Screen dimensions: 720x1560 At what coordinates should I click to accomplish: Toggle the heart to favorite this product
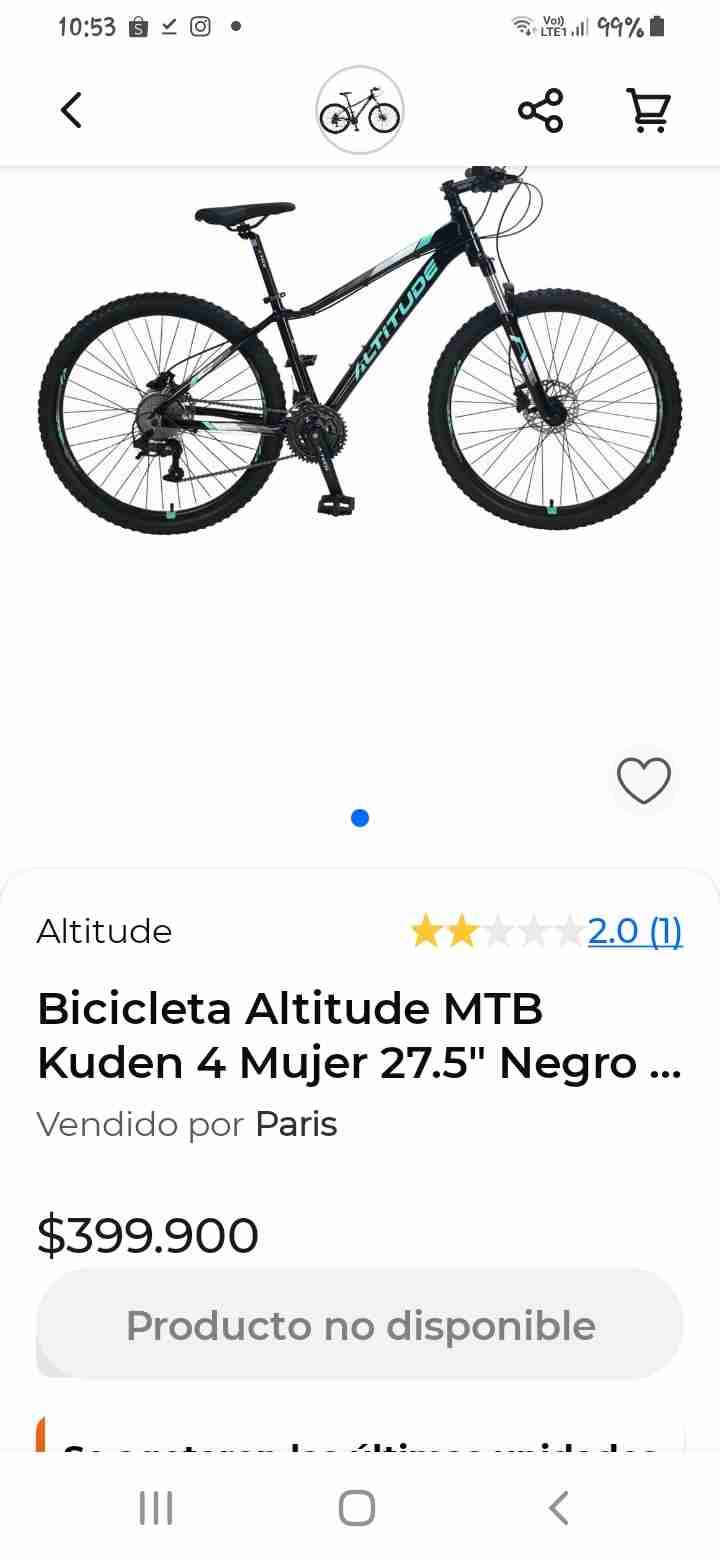coord(644,780)
